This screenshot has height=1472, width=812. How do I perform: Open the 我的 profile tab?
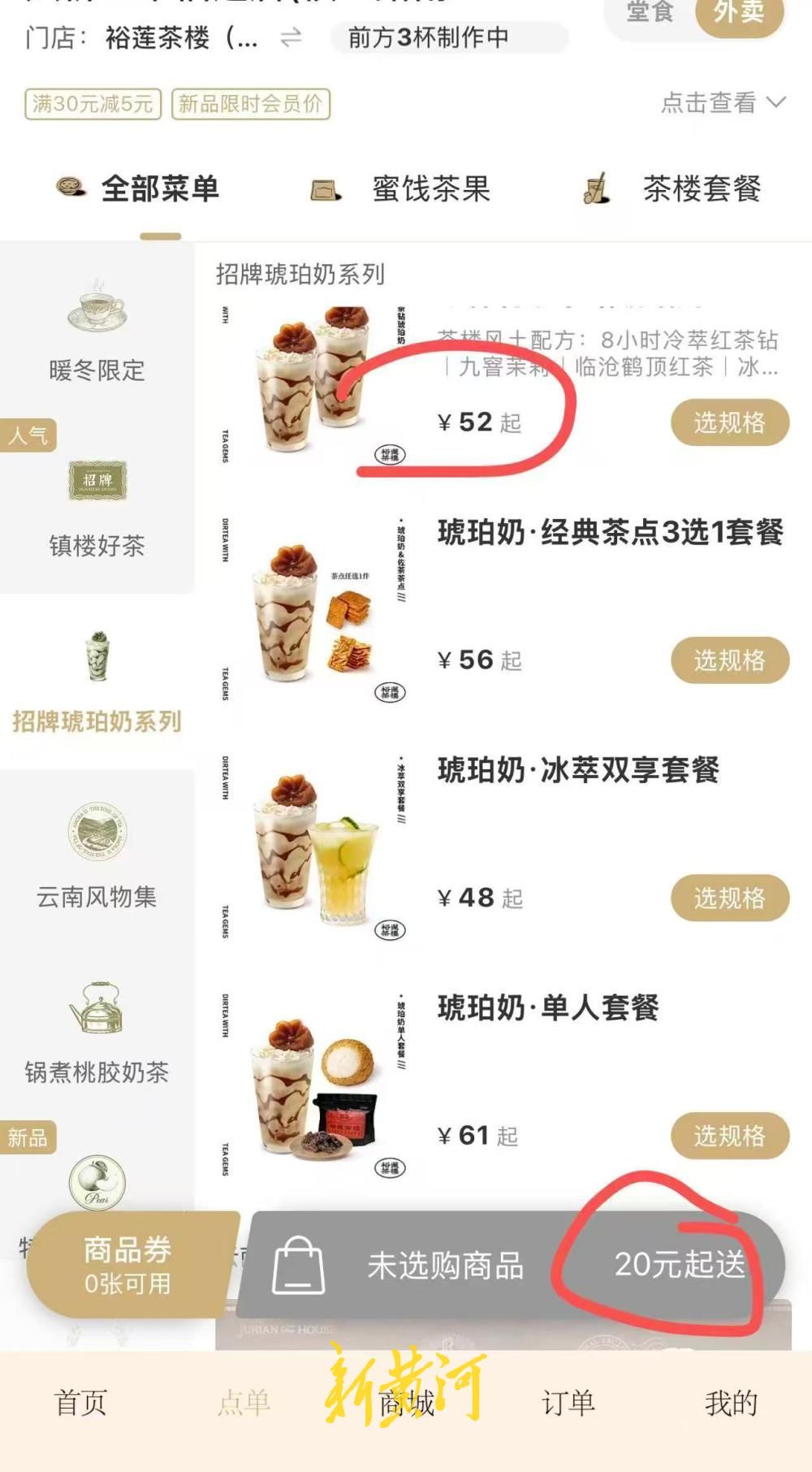tap(730, 1403)
